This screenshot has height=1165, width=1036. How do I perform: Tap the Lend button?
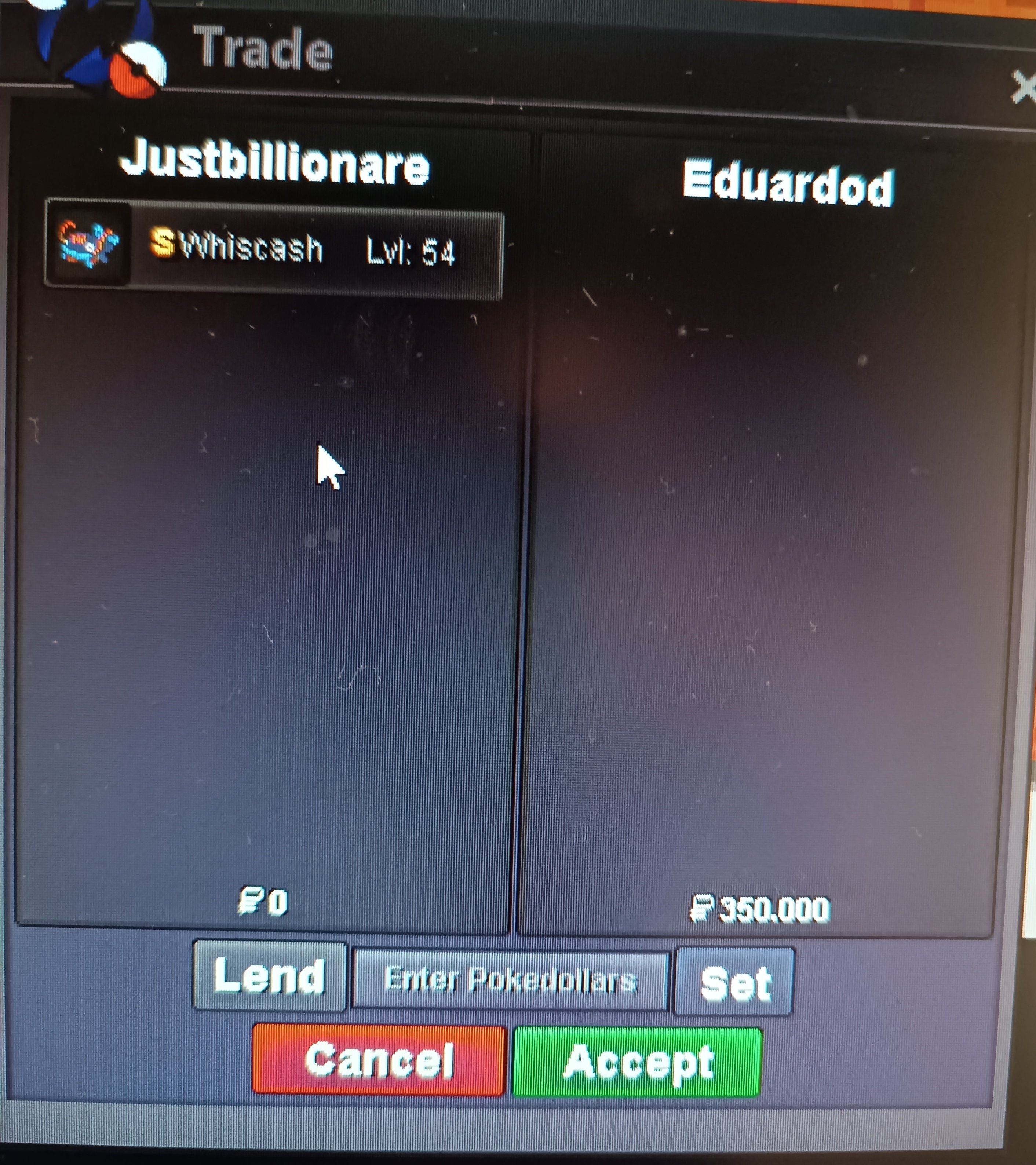point(270,976)
